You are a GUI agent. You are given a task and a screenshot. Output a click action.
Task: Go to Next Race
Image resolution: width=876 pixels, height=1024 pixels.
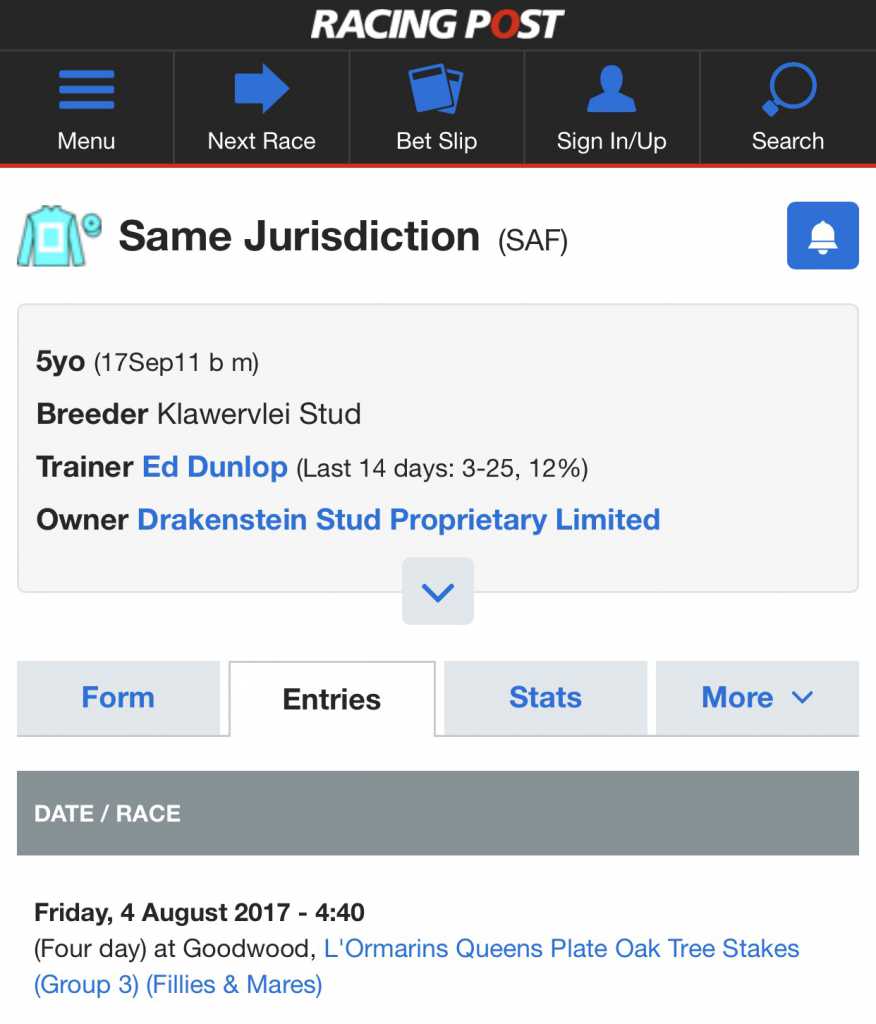261,108
